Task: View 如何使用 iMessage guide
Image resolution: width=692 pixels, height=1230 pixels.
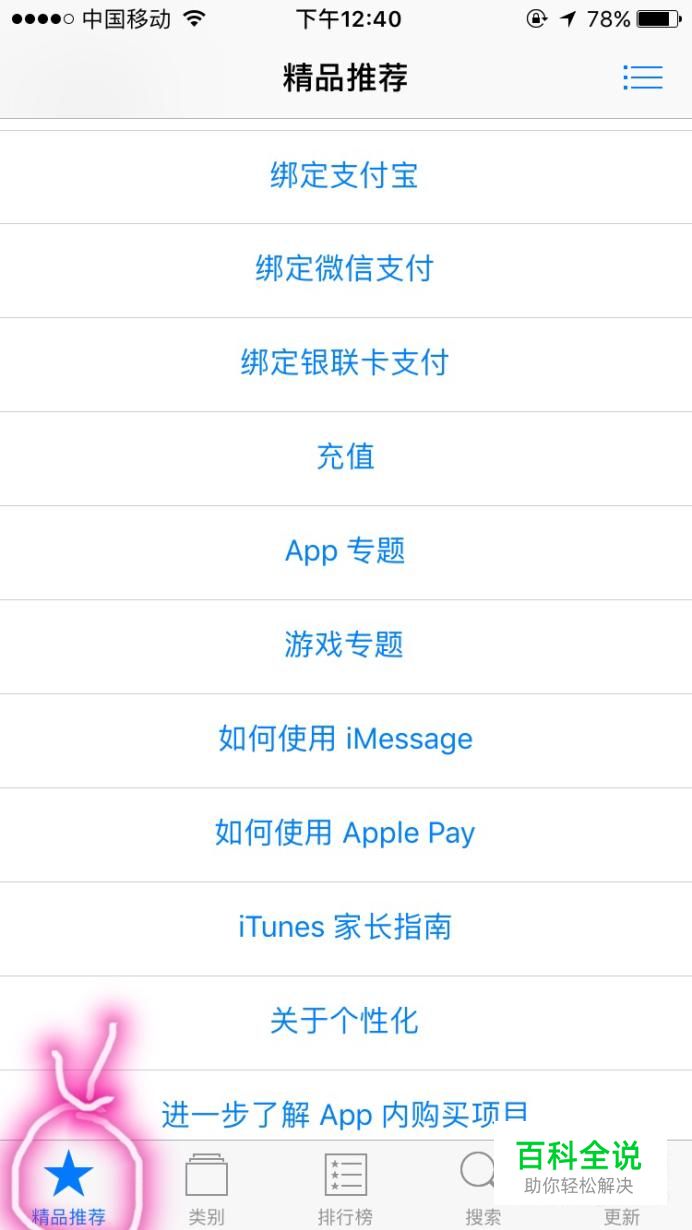Action: [x=345, y=739]
